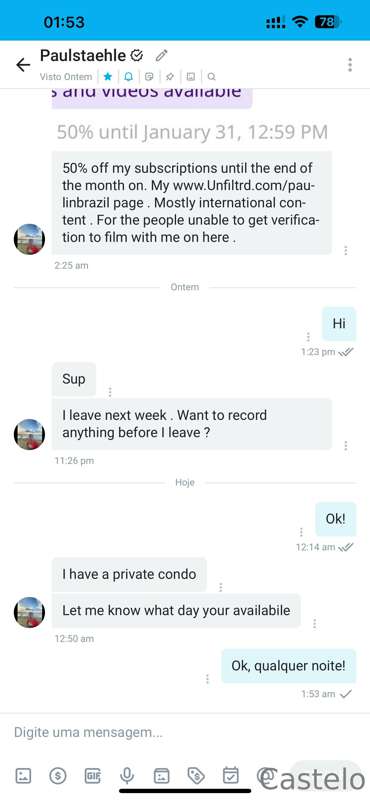This screenshot has width=370, height=800.
Task: Toggle the favorite star for this chat
Action: click(108, 77)
